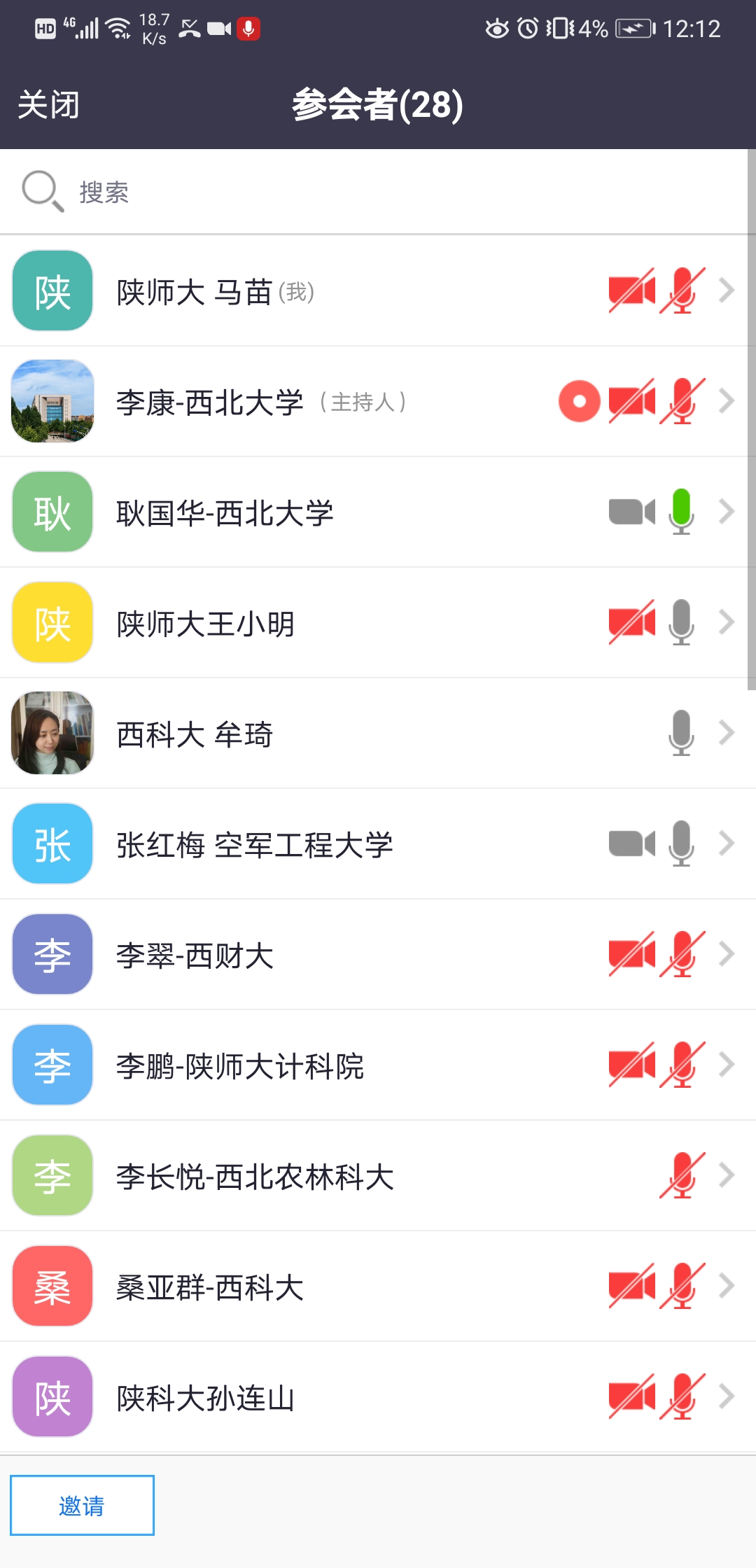Open host 李康-西北大学 options
756x1568 pixels.
378,402
